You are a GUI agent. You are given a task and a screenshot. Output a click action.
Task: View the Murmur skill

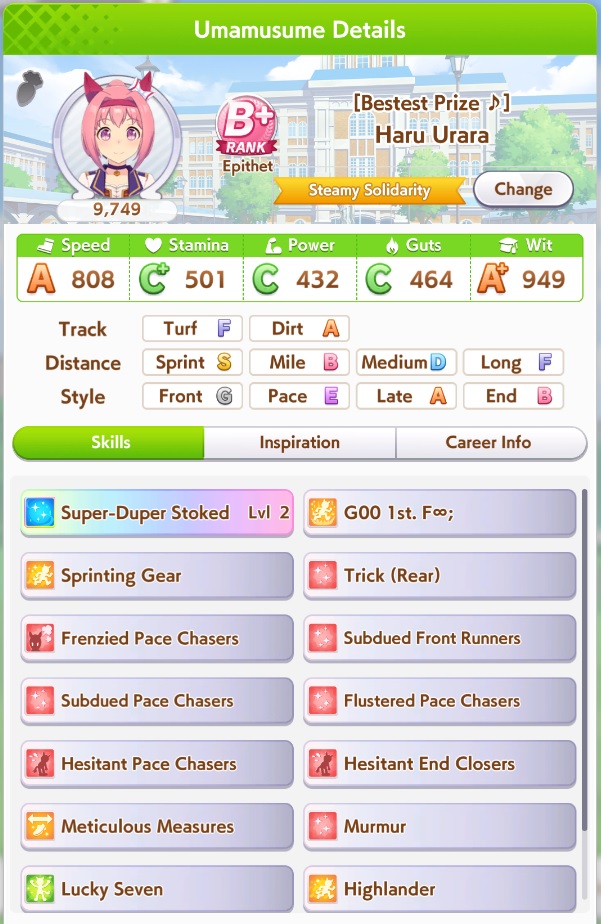click(440, 827)
